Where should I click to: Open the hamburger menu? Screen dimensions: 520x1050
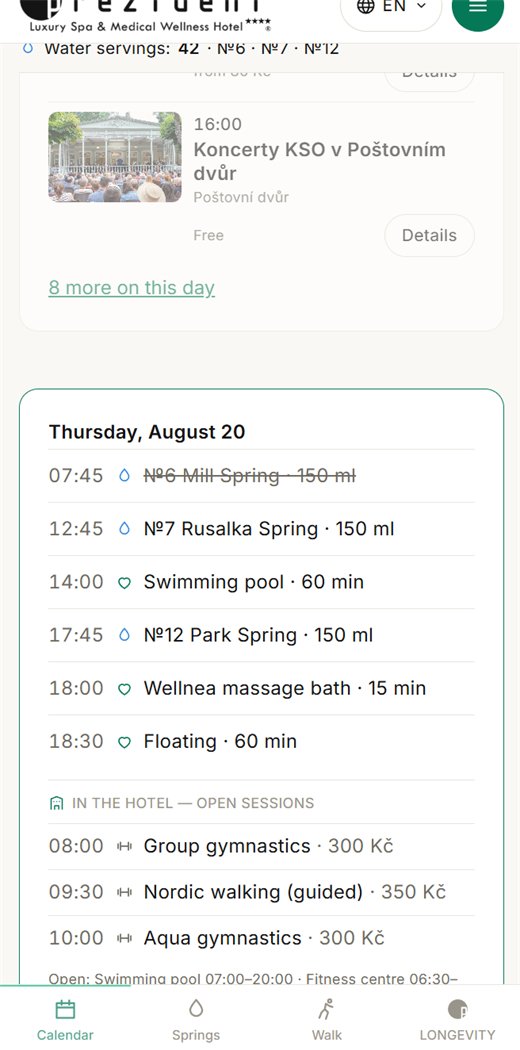point(478,8)
